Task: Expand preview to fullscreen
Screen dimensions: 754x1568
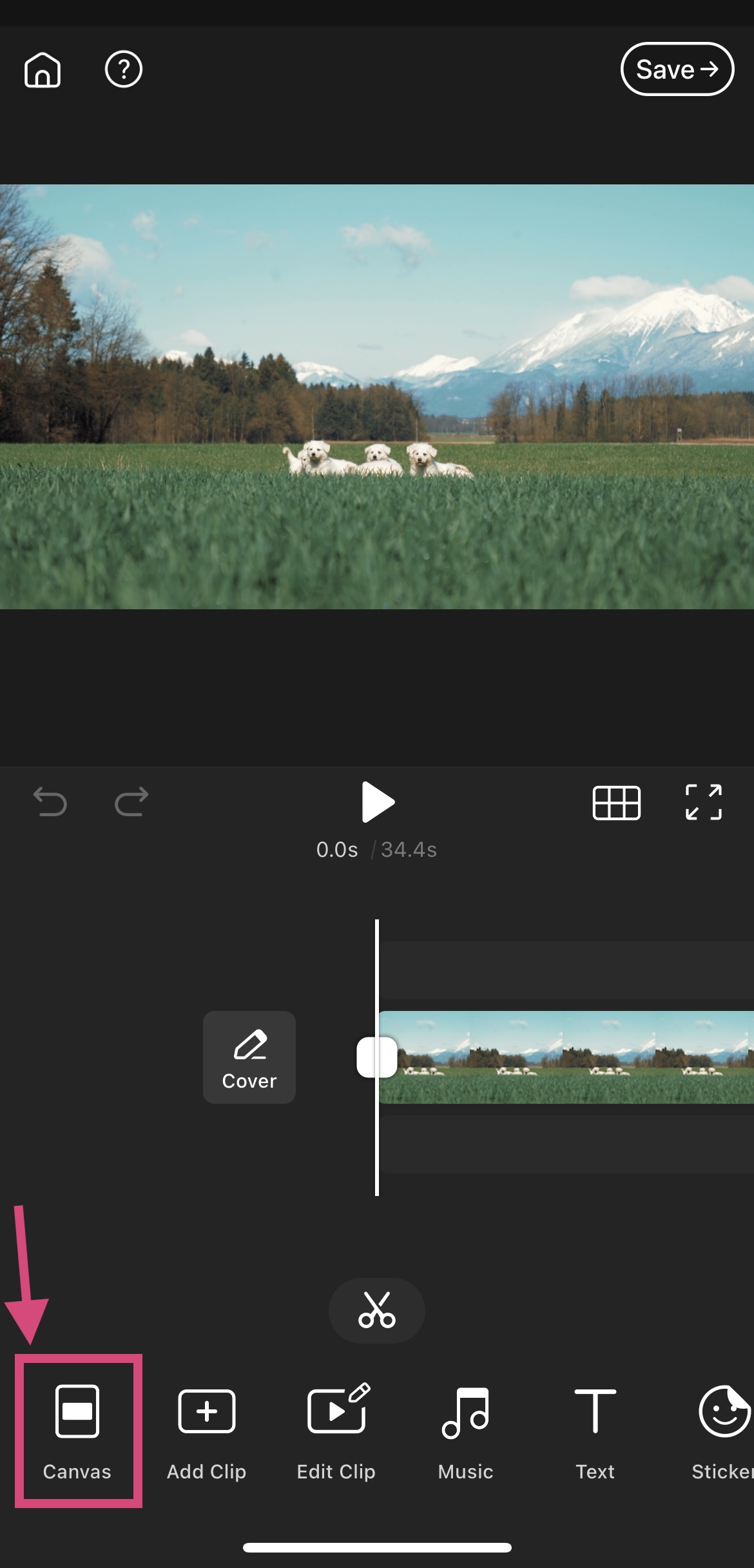Action: pyautogui.click(x=703, y=802)
